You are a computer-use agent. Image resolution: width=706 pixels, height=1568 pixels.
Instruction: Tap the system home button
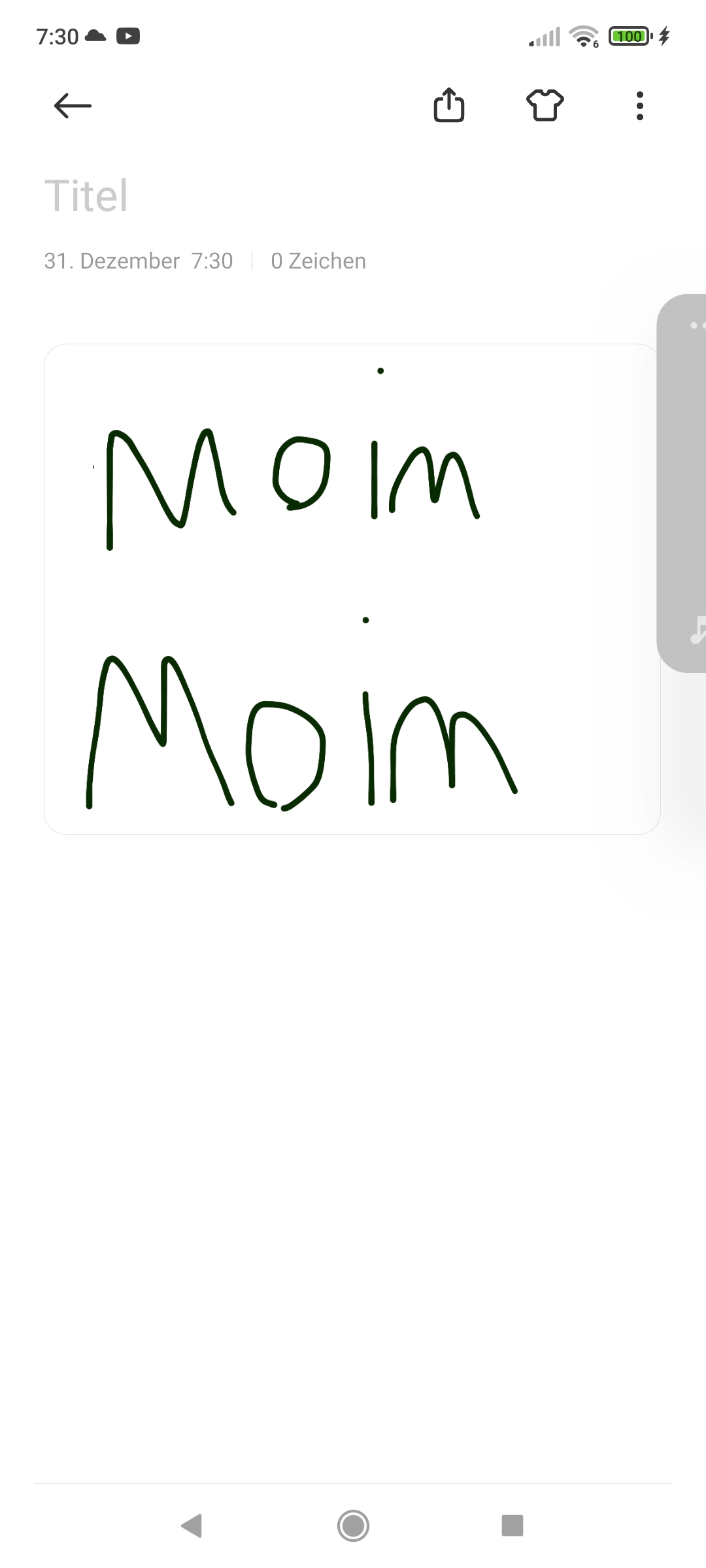pos(353,1526)
